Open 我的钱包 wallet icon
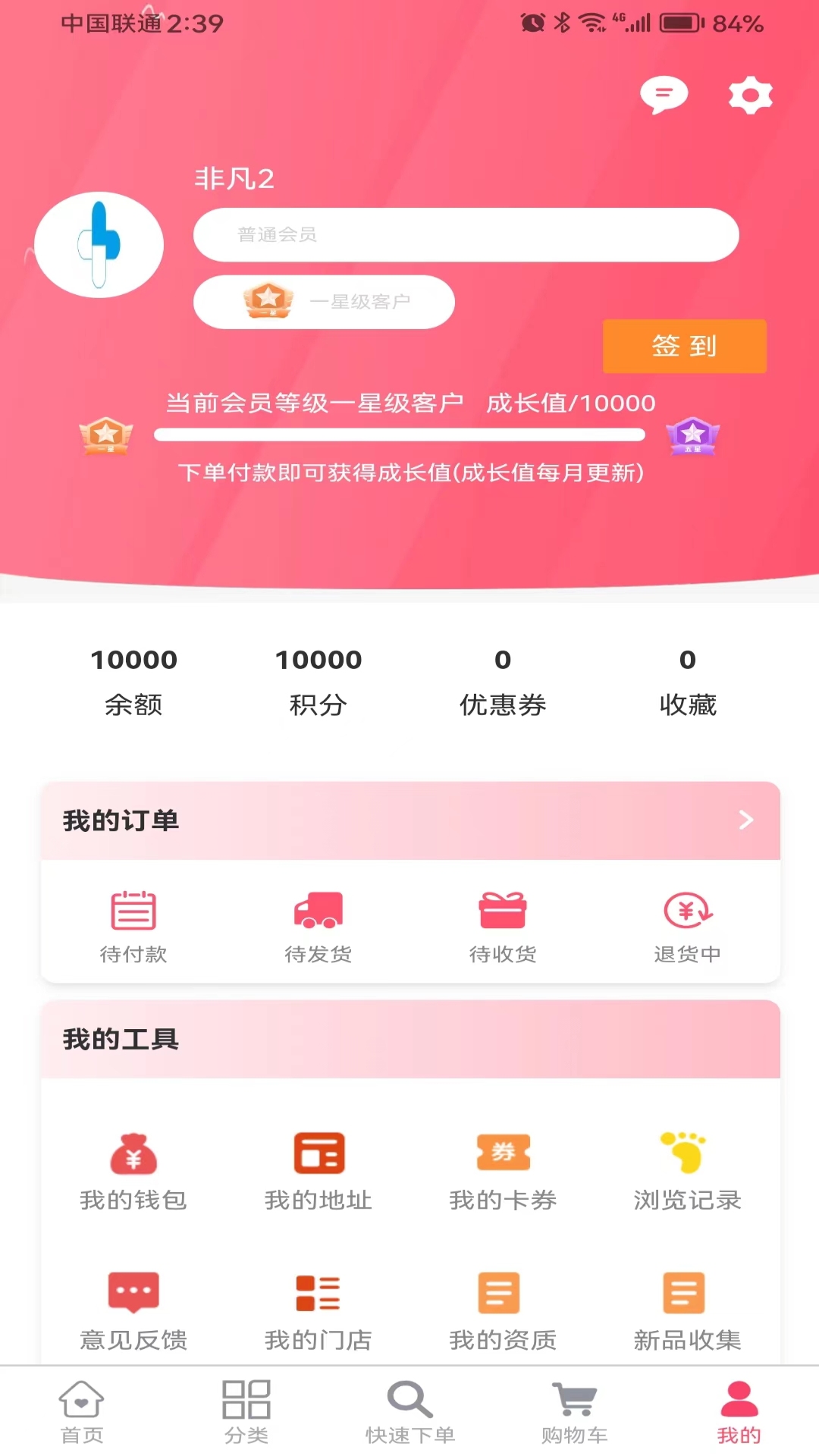 coord(133,1154)
